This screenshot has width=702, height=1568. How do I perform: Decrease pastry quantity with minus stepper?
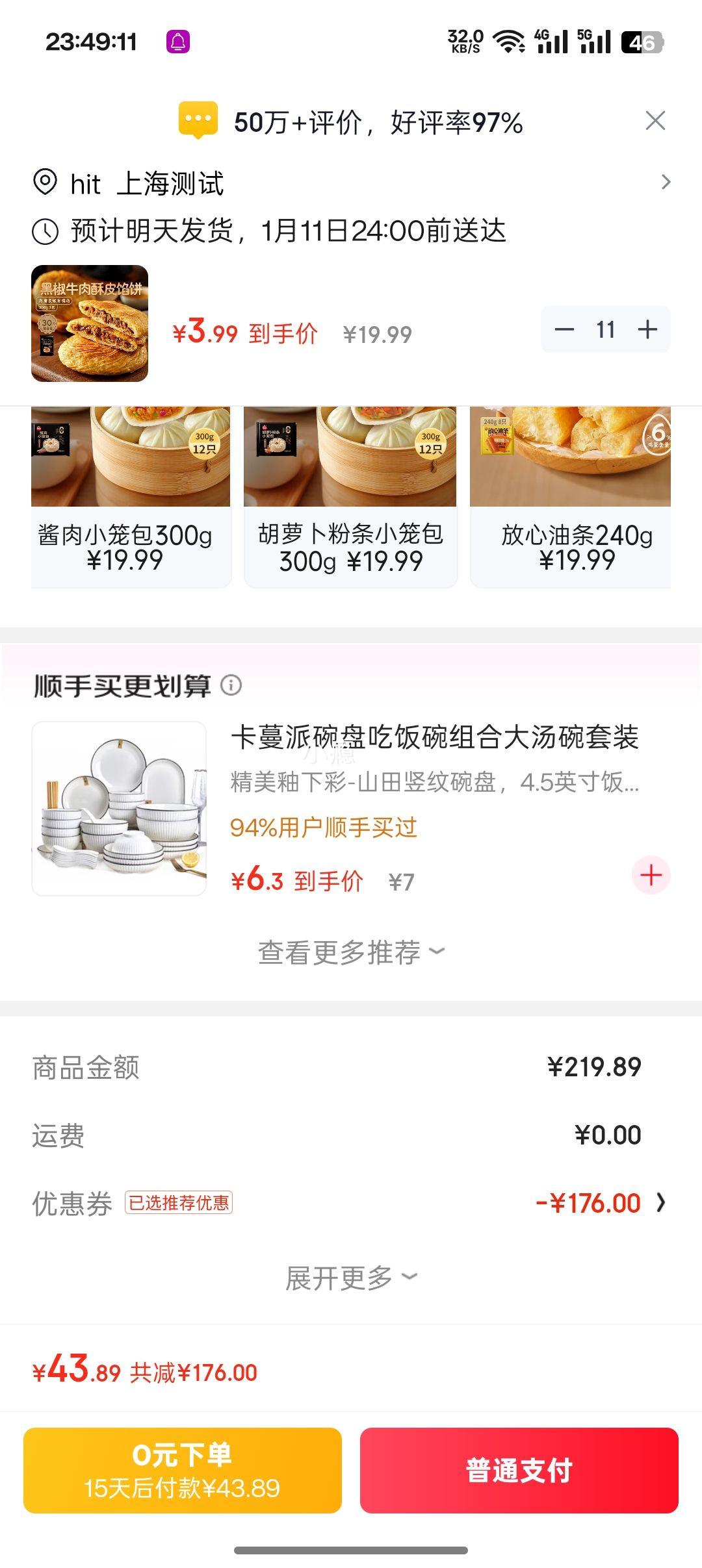point(564,330)
